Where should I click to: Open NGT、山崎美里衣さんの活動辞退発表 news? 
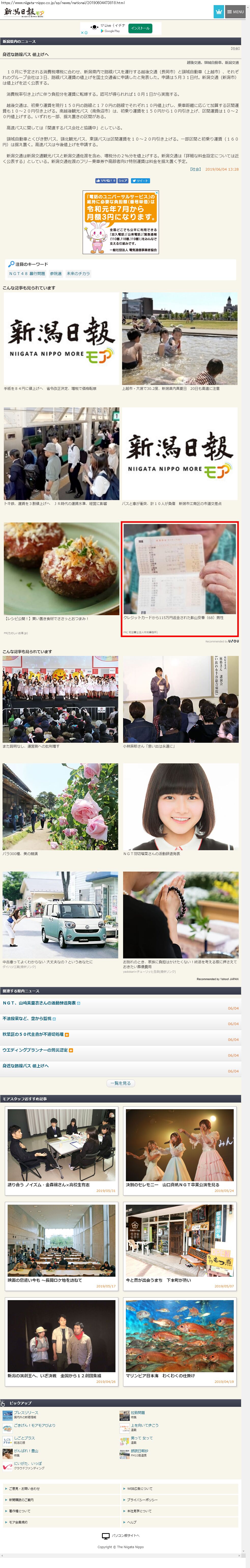[x=39, y=1002]
